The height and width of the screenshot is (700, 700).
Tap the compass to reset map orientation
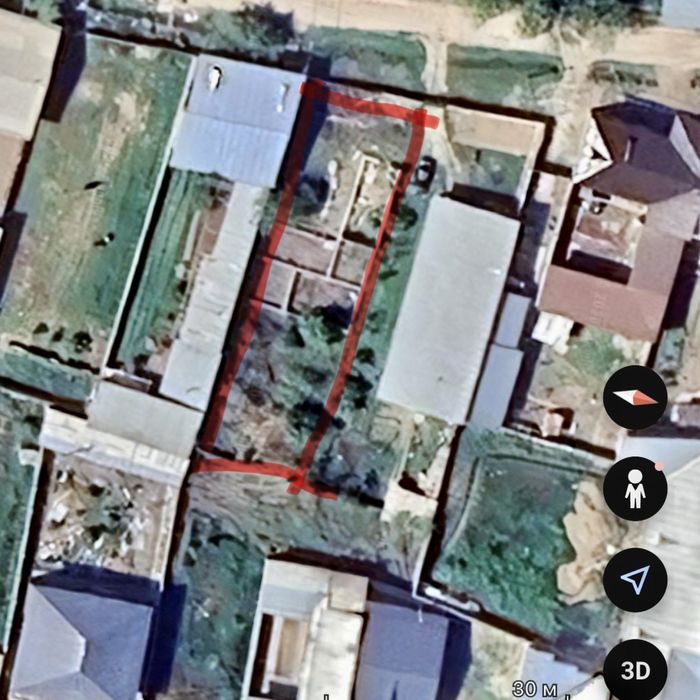pyautogui.click(x=635, y=397)
